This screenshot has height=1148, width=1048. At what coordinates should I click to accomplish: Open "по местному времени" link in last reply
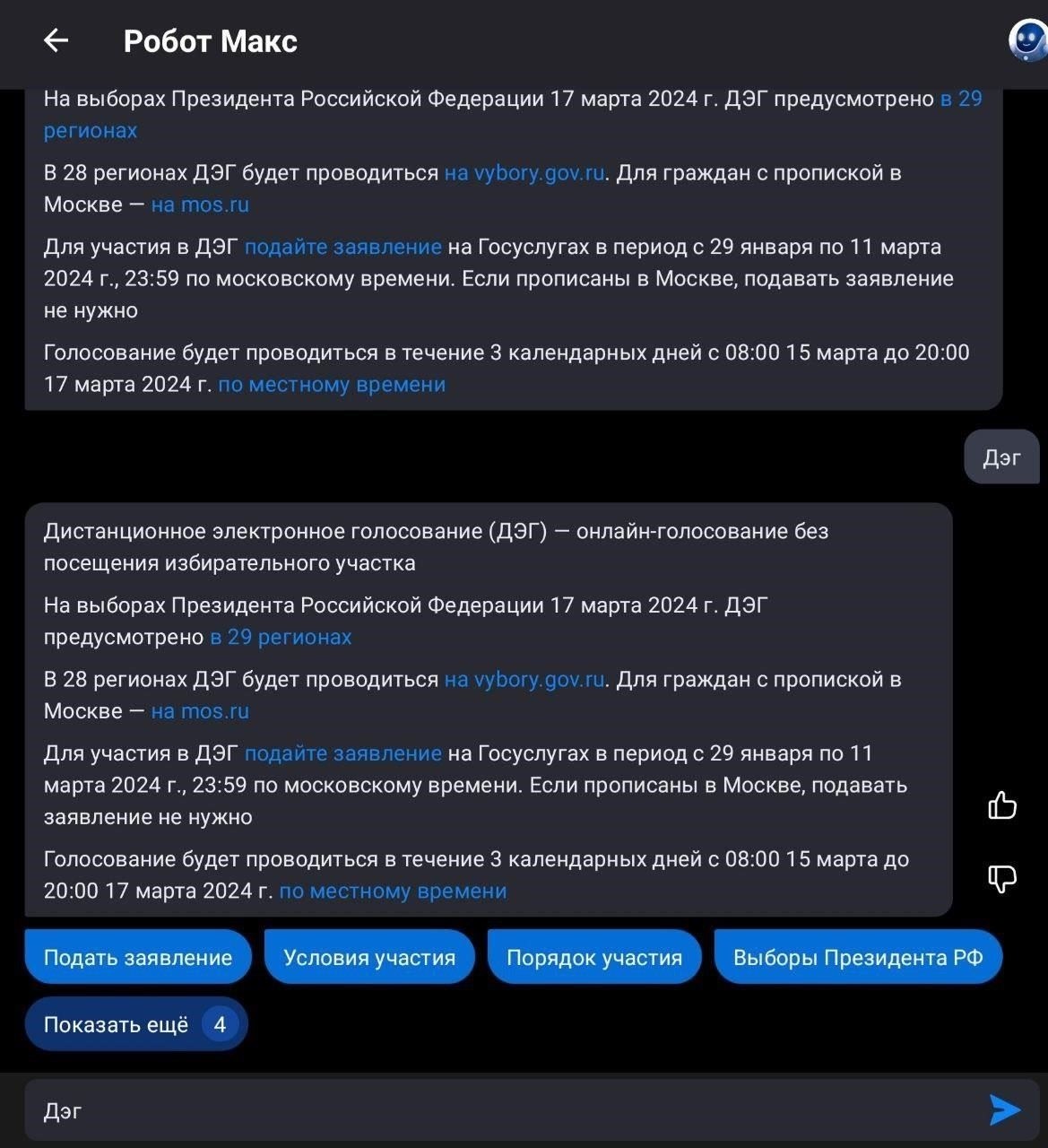pyautogui.click(x=393, y=891)
